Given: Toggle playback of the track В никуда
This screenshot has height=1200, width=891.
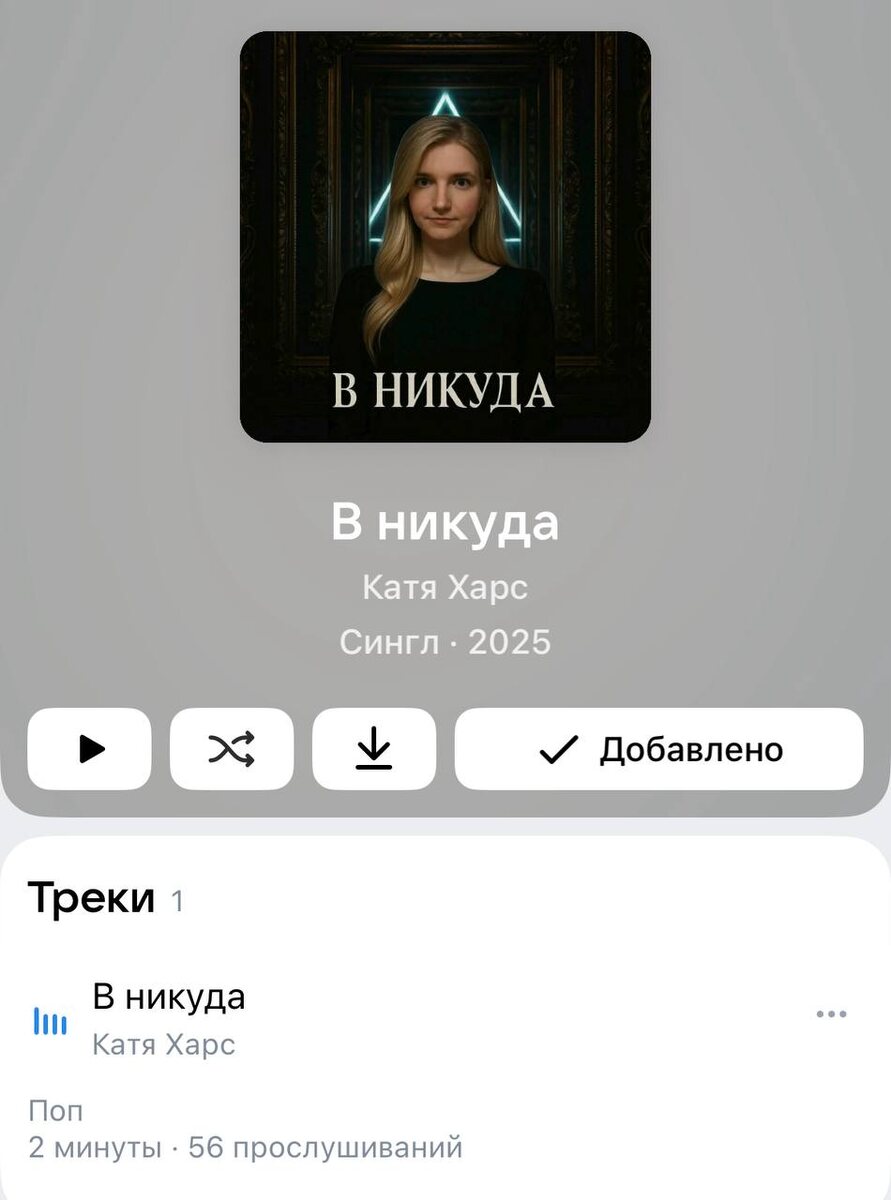Looking at the screenshot, I should point(170,995).
